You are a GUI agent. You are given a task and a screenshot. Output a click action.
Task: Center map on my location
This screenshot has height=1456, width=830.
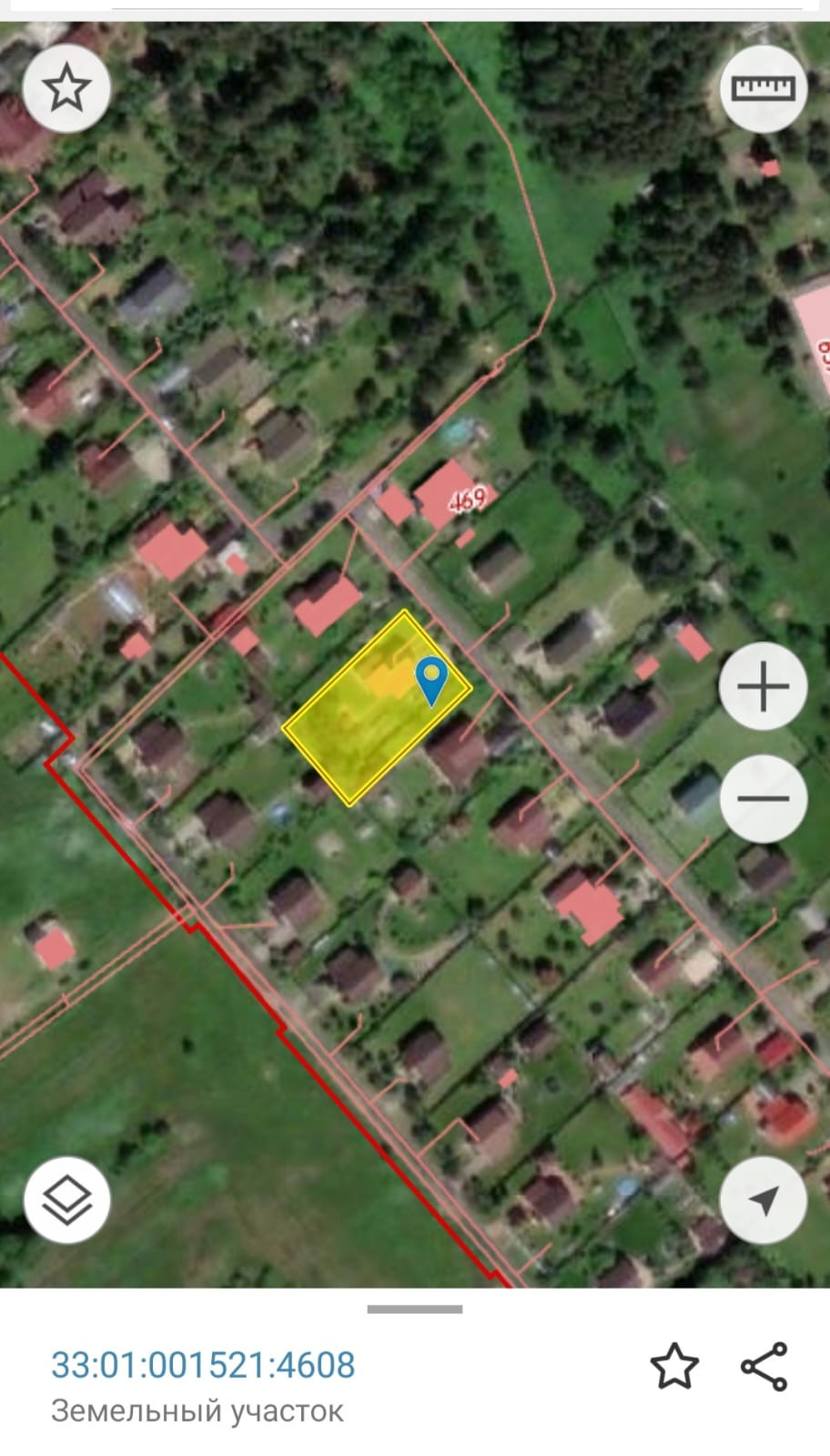(763, 1199)
